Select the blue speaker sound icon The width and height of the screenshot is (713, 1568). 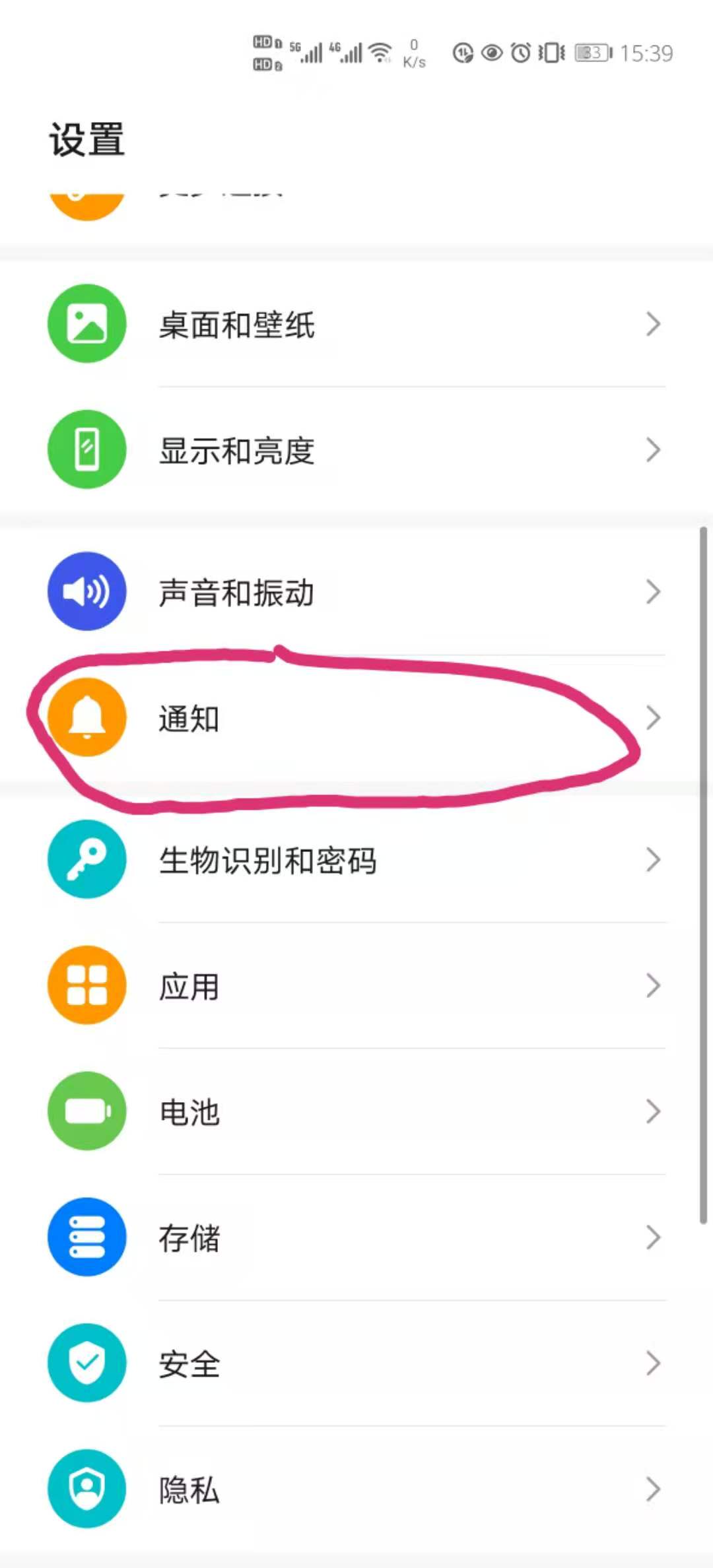coord(86,592)
